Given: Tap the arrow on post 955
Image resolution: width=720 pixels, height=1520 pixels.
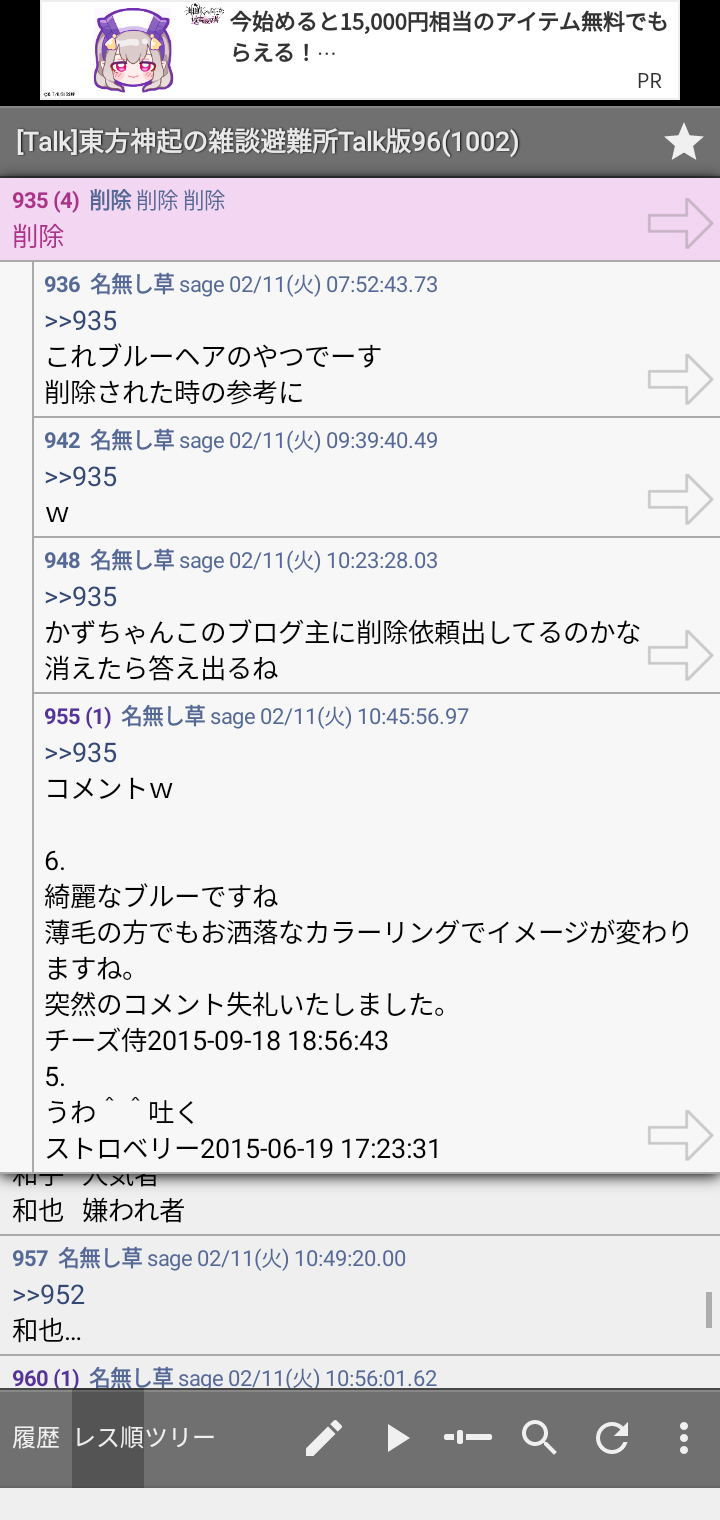Looking at the screenshot, I should (680, 1135).
